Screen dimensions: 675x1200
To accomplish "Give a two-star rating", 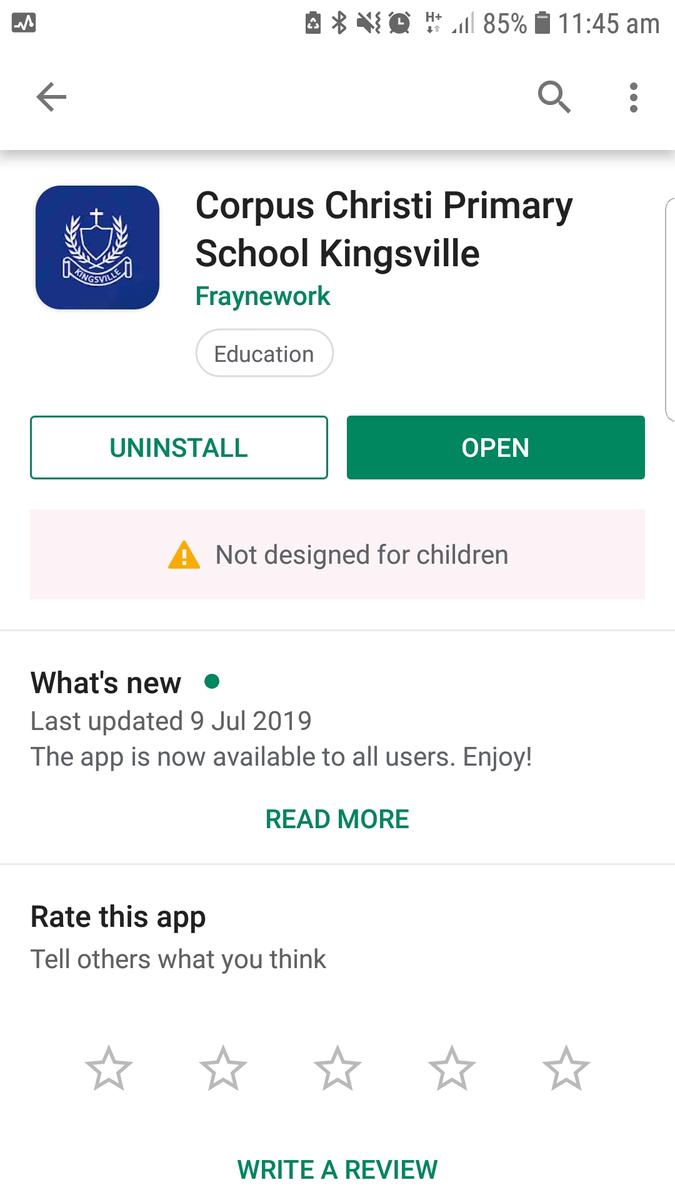I will pos(223,1068).
